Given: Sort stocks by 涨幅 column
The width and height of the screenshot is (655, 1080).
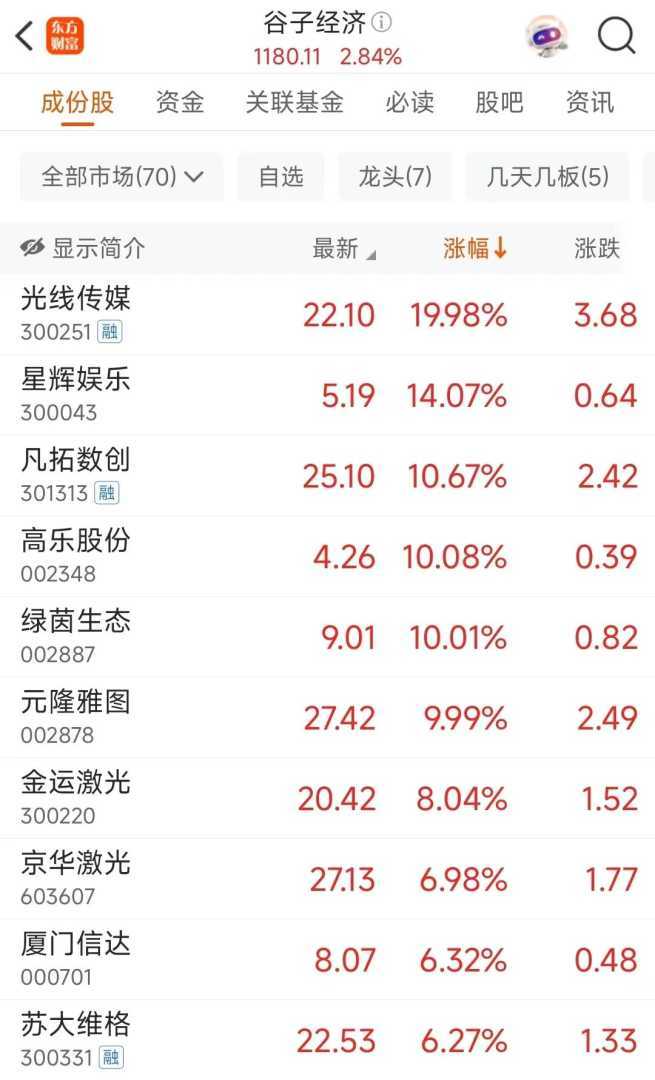Looking at the screenshot, I should 475,248.
